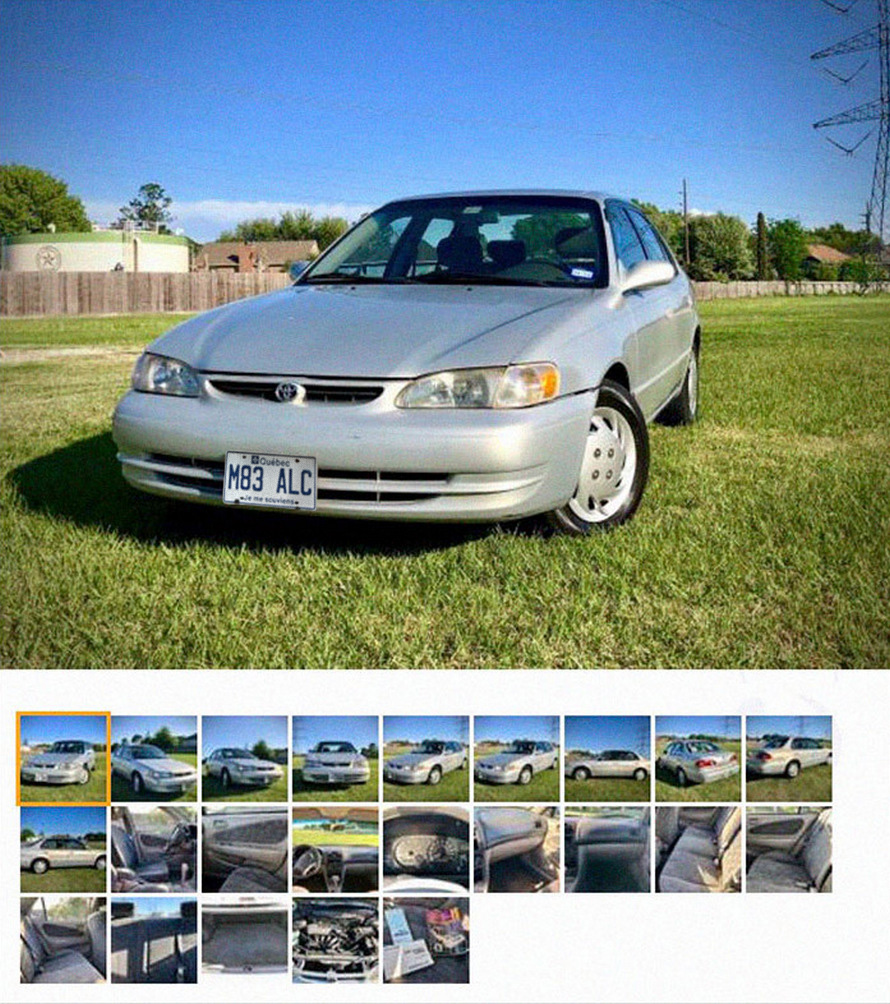Open the direct side profile thumbnail
This screenshot has width=890, height=1004.
[607, 759]
